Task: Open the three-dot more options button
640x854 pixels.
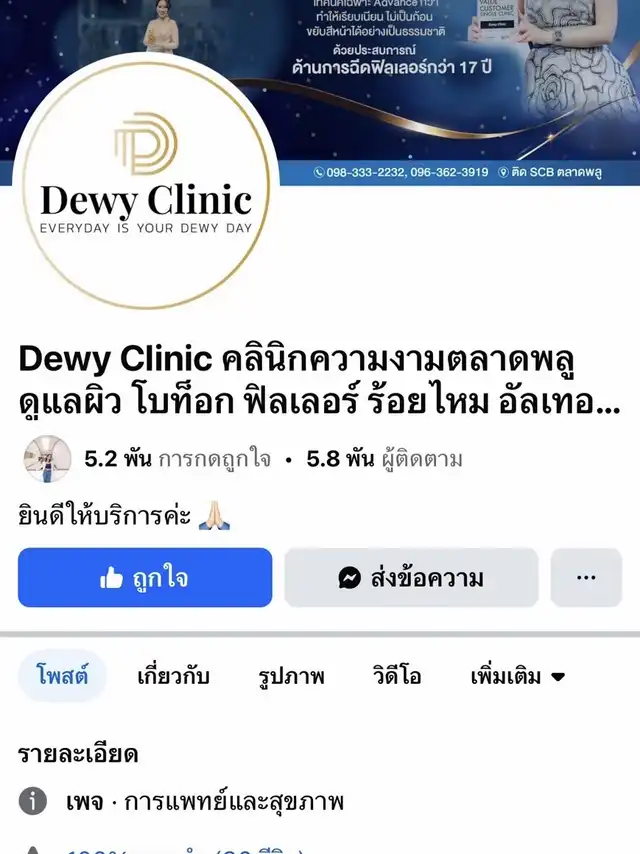Action: [x=586, y=578]
